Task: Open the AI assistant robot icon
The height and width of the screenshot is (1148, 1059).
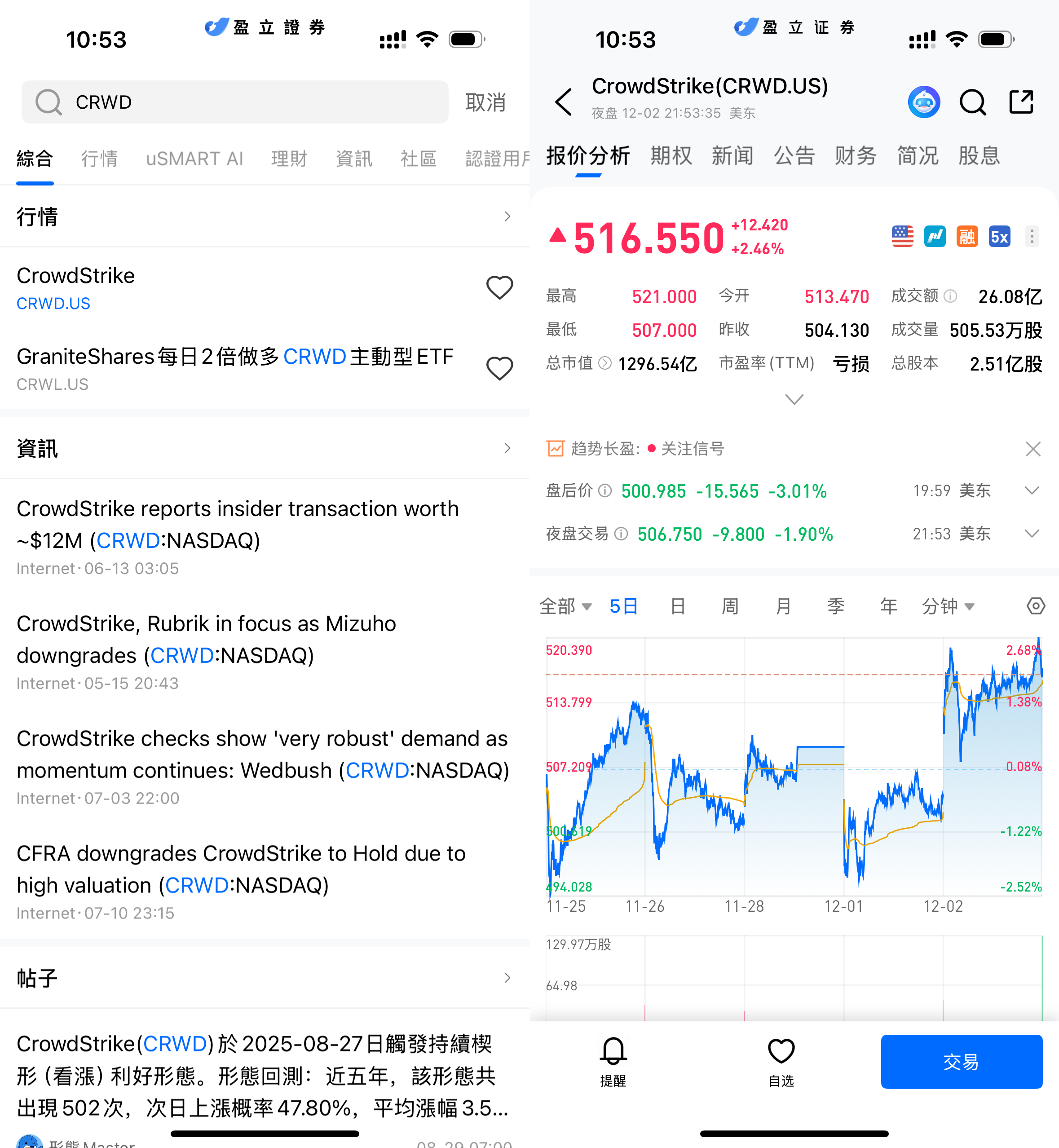Action: pyautogui.click(x=924, y=102)
